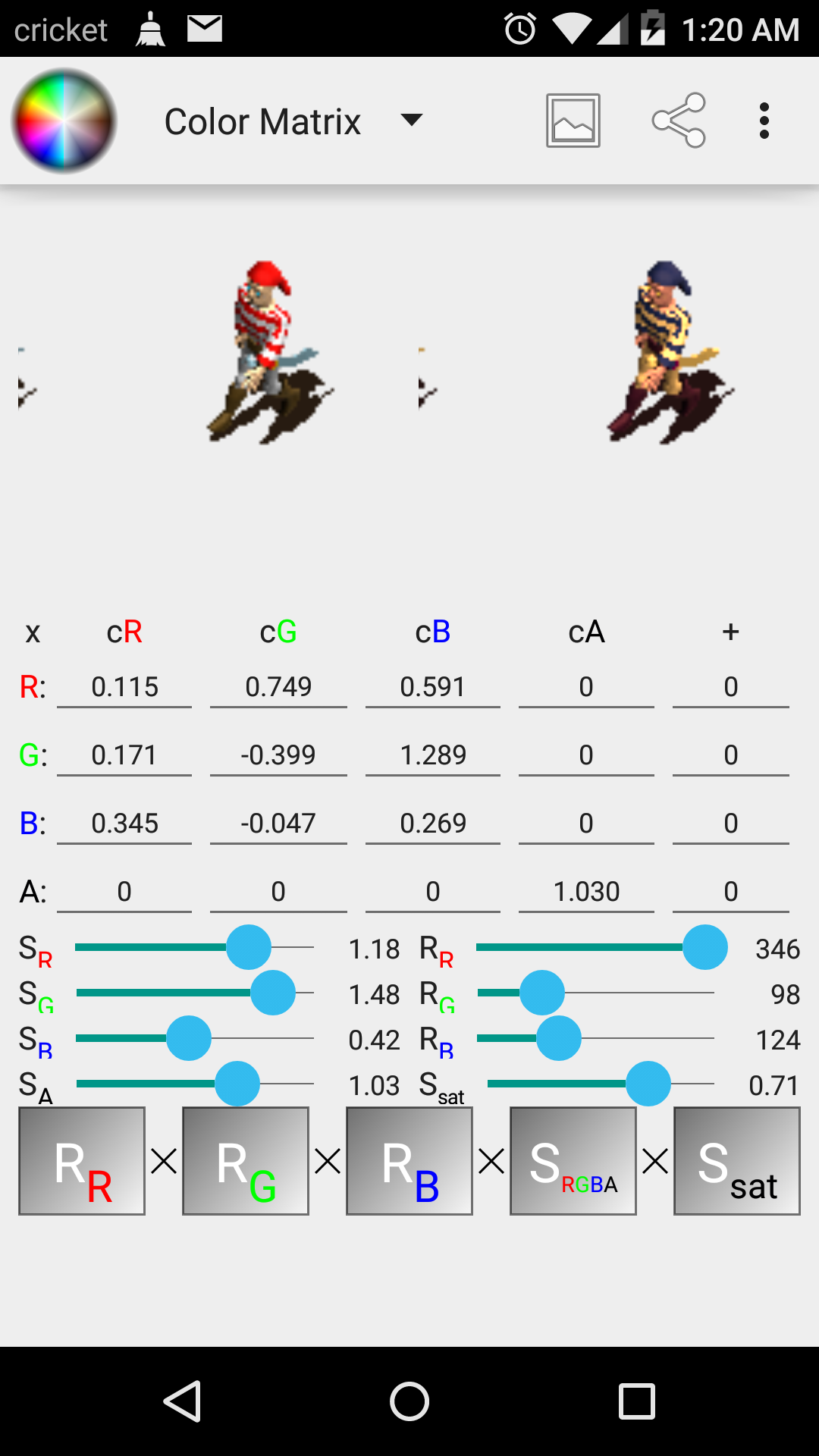819x1456 pixels.
Task: Open the overflow menu
Action: click(x=764, y=121)
